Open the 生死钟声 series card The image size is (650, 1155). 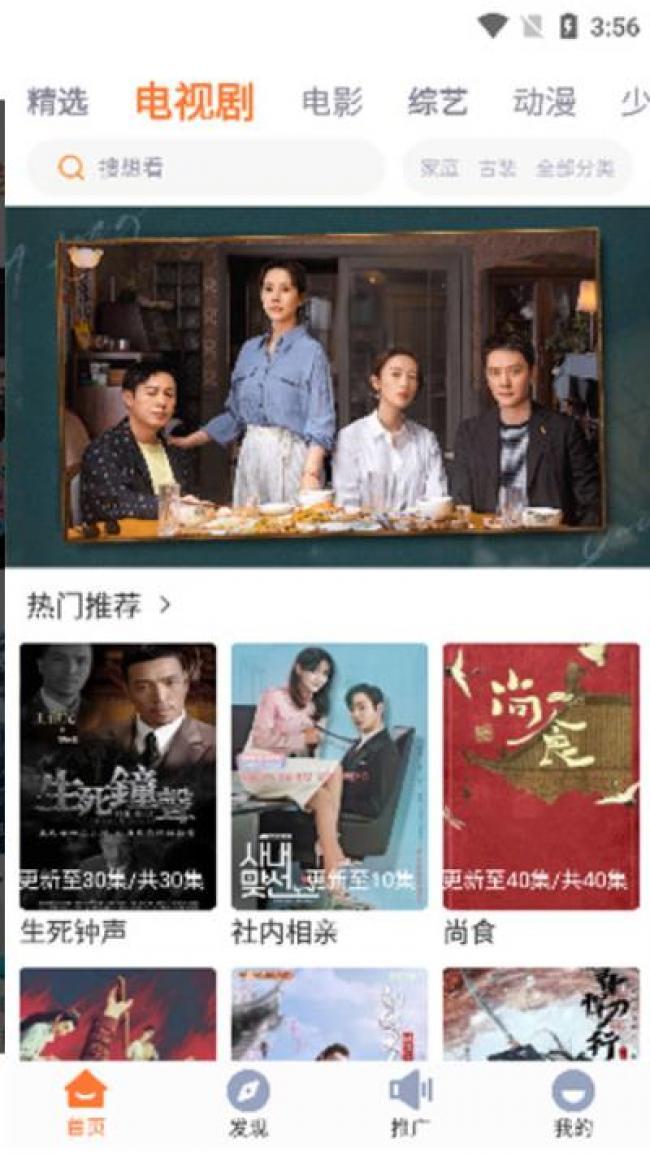(118, 794)
